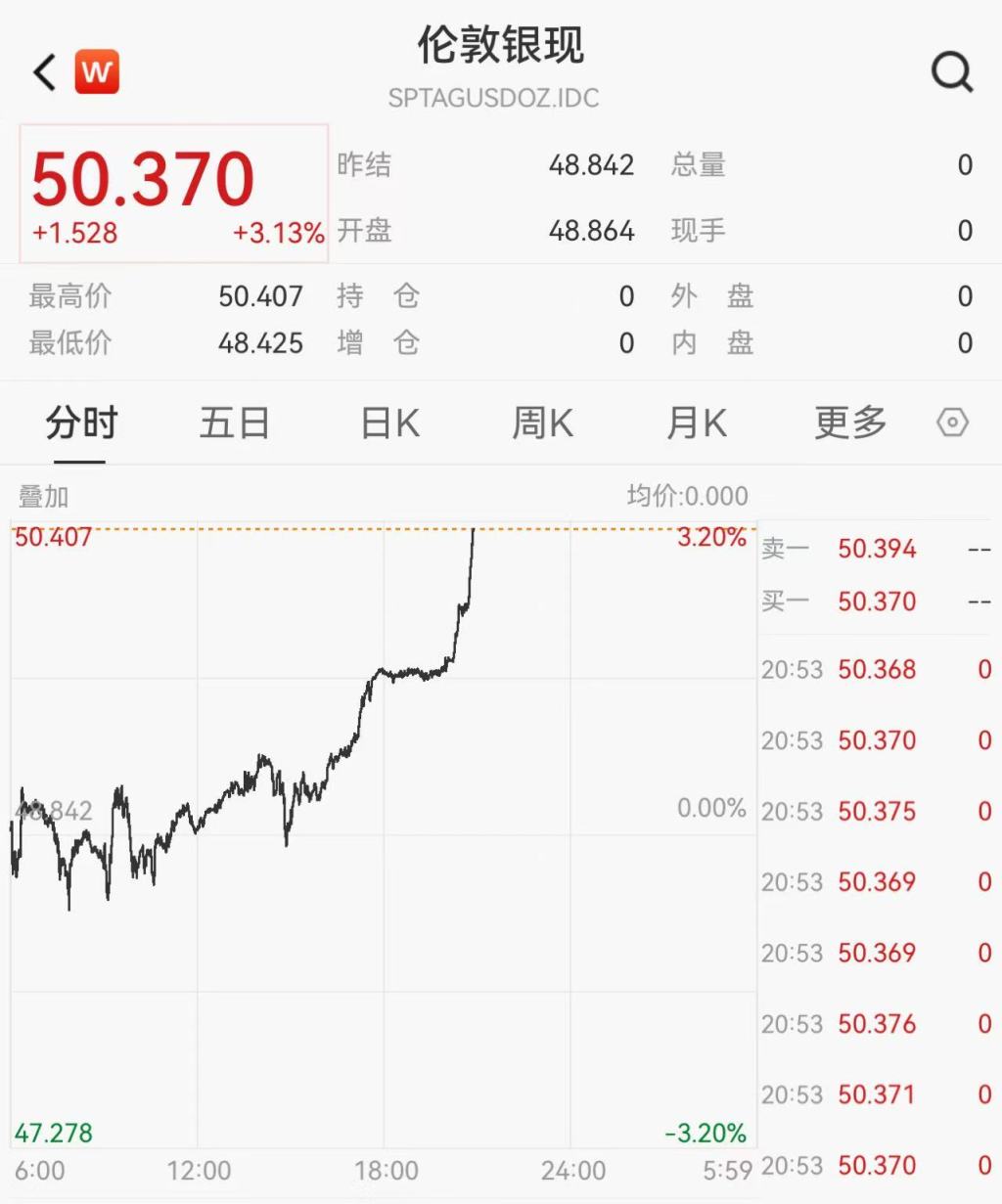Tap the 叠加 overlay option above the chart
The height and width of the screenshot is (1204, 1002).
point(43,496)
